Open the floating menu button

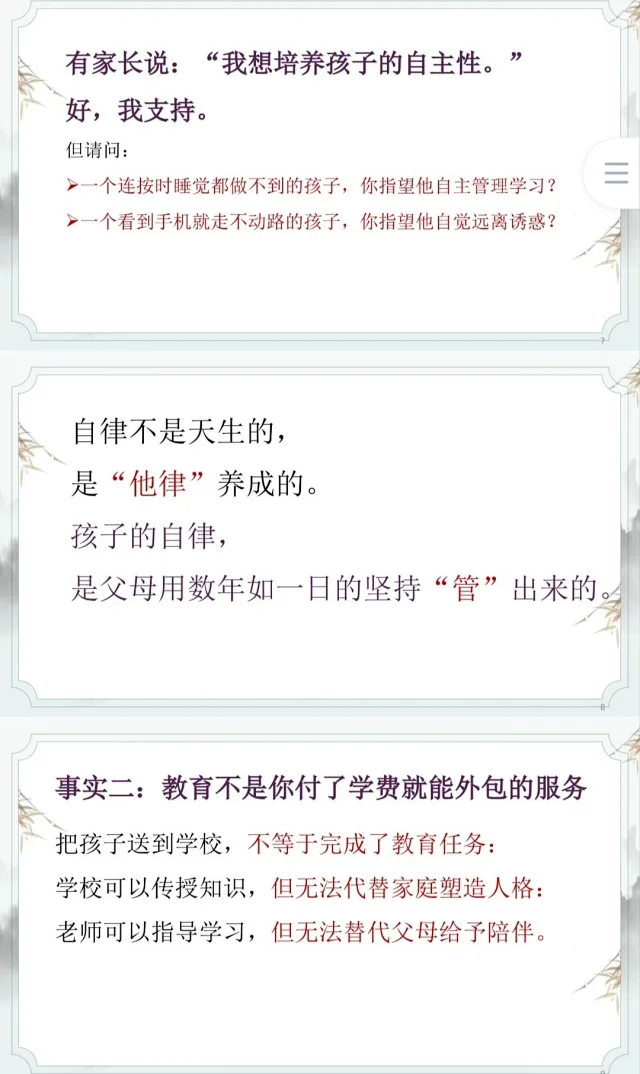[616, 173]
